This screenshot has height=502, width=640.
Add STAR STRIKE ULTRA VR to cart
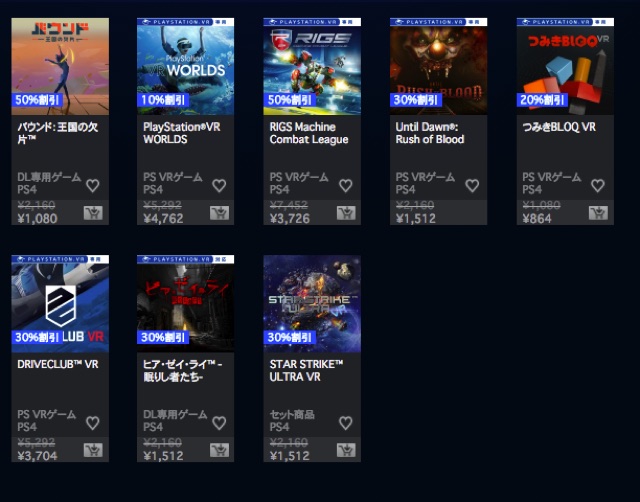pos(346,450)
